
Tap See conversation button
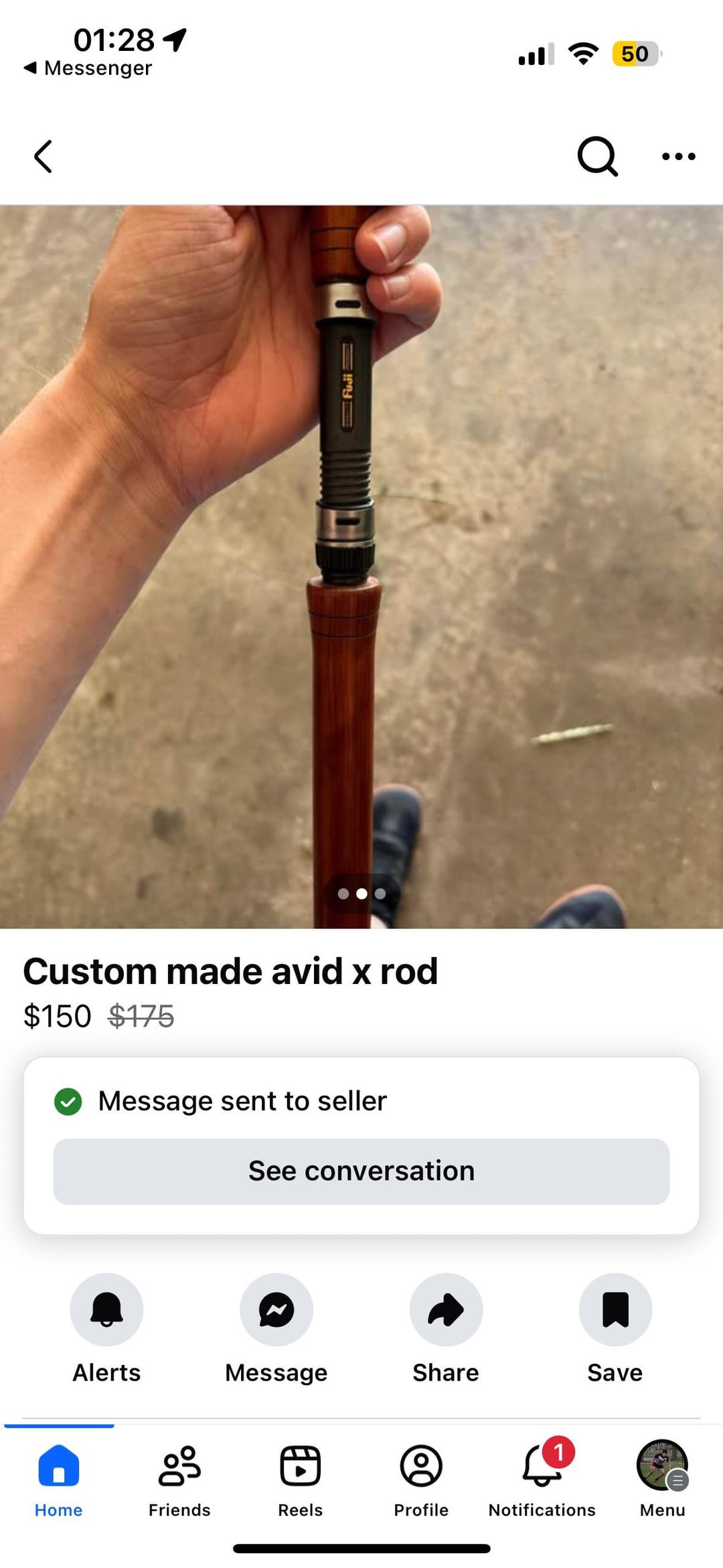click(x=361, y=1171)
